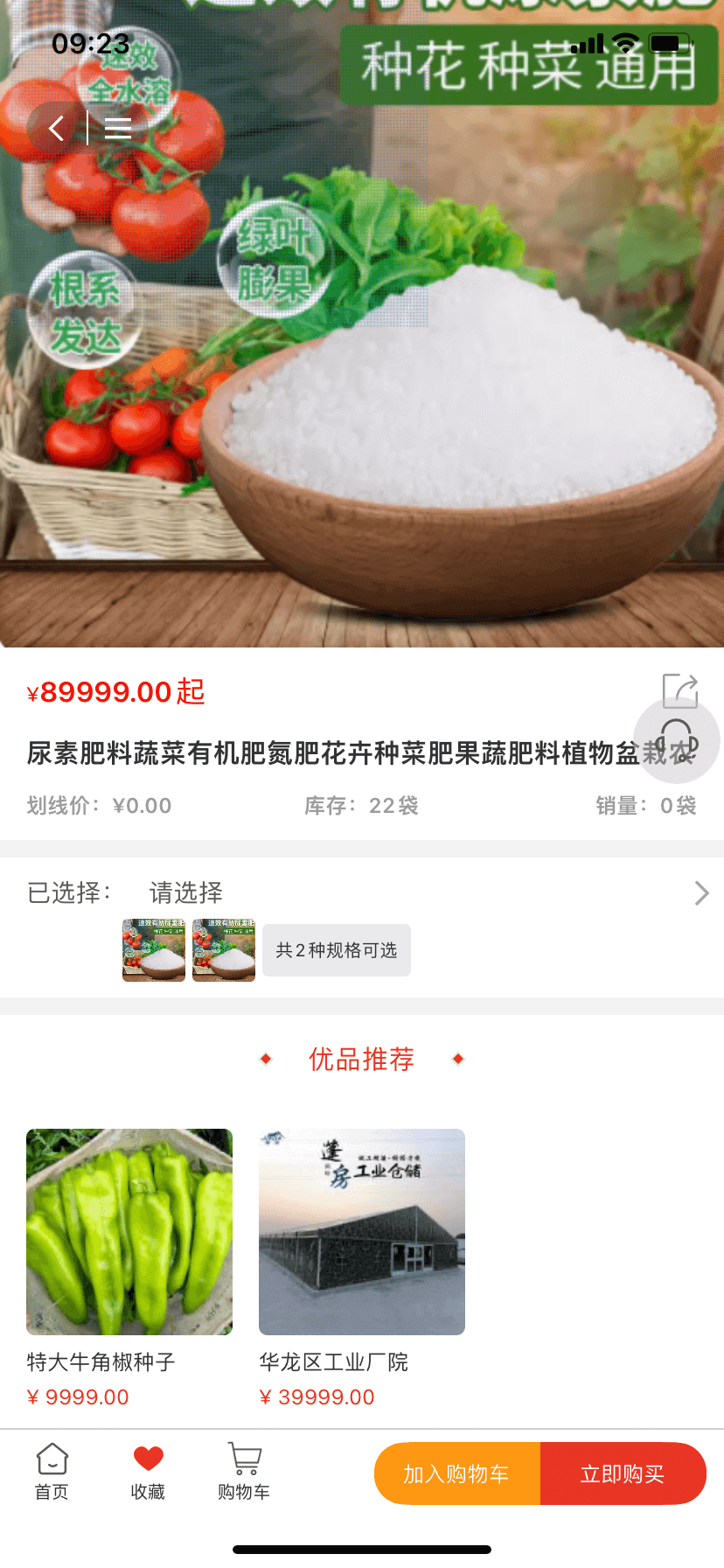Expand spec selection using the right chevron
Screen dimensions: 724x1568
point(701,892)
